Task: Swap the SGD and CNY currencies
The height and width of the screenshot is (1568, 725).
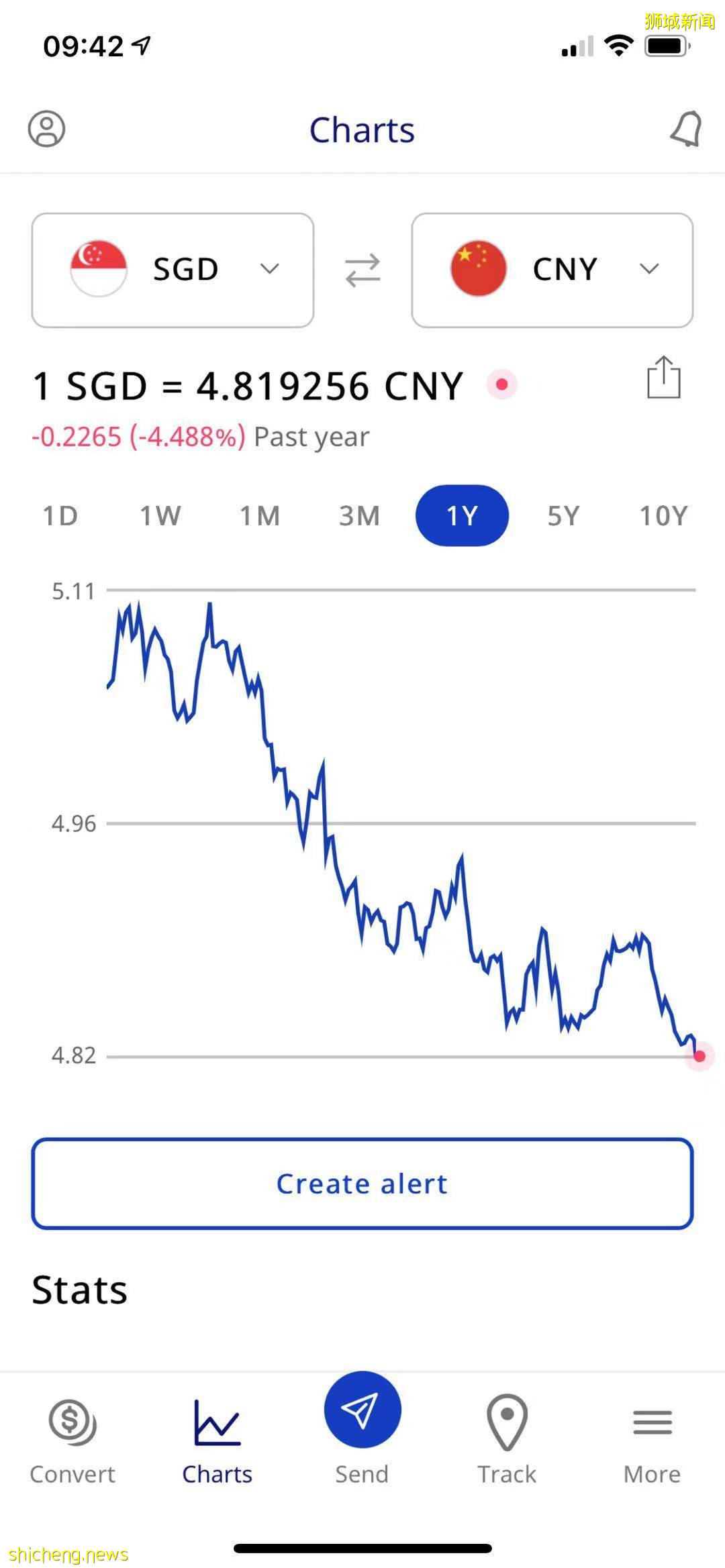Action: (x=362, y=270)
